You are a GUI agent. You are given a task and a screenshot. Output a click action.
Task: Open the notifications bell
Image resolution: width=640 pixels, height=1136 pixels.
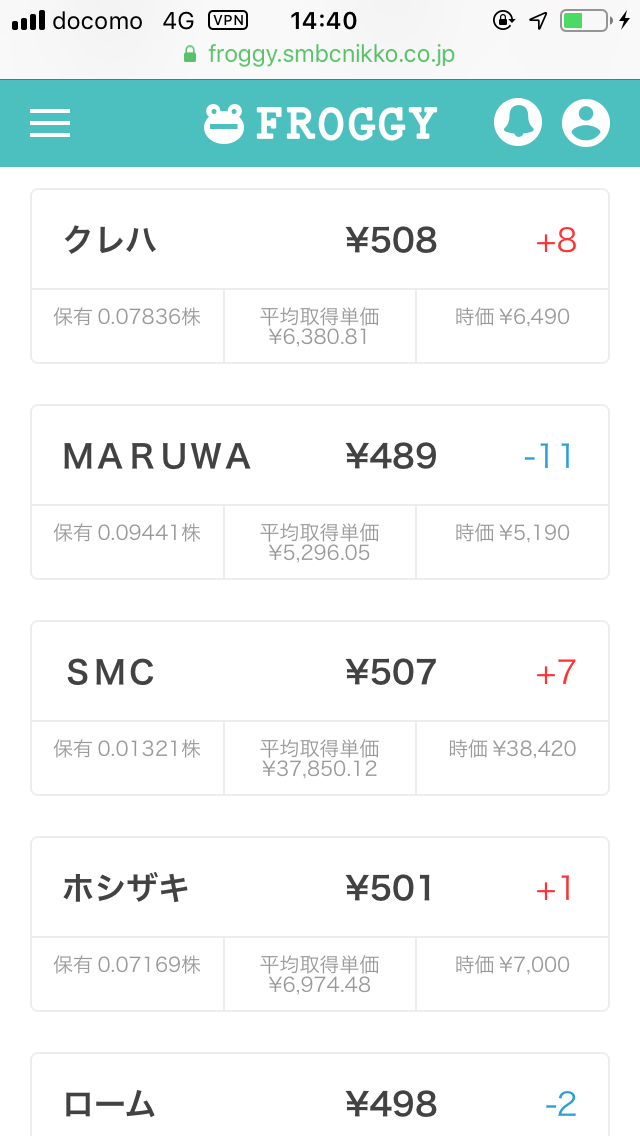pyautogui.click(x=518, y=123)
